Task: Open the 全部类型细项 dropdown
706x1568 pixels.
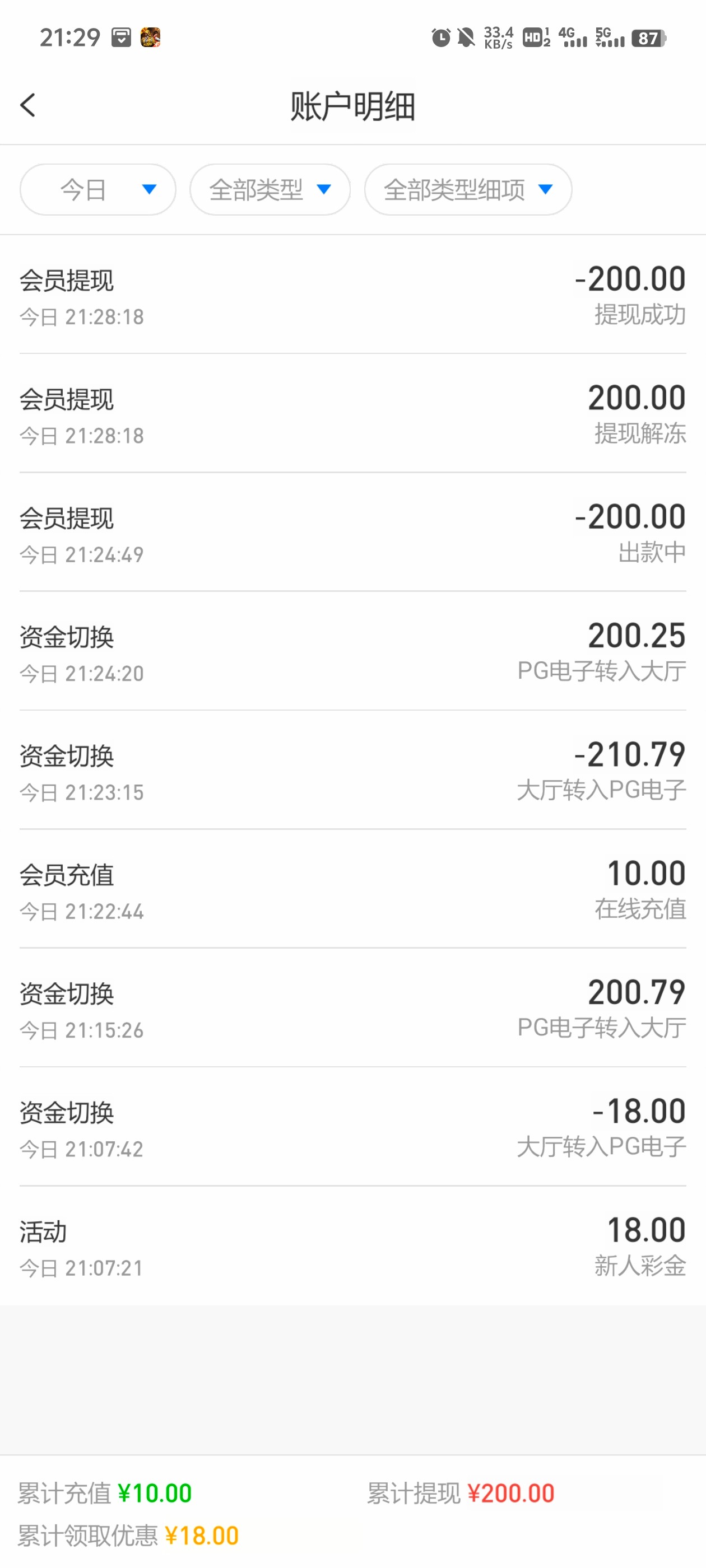Action: coord(468,190)
